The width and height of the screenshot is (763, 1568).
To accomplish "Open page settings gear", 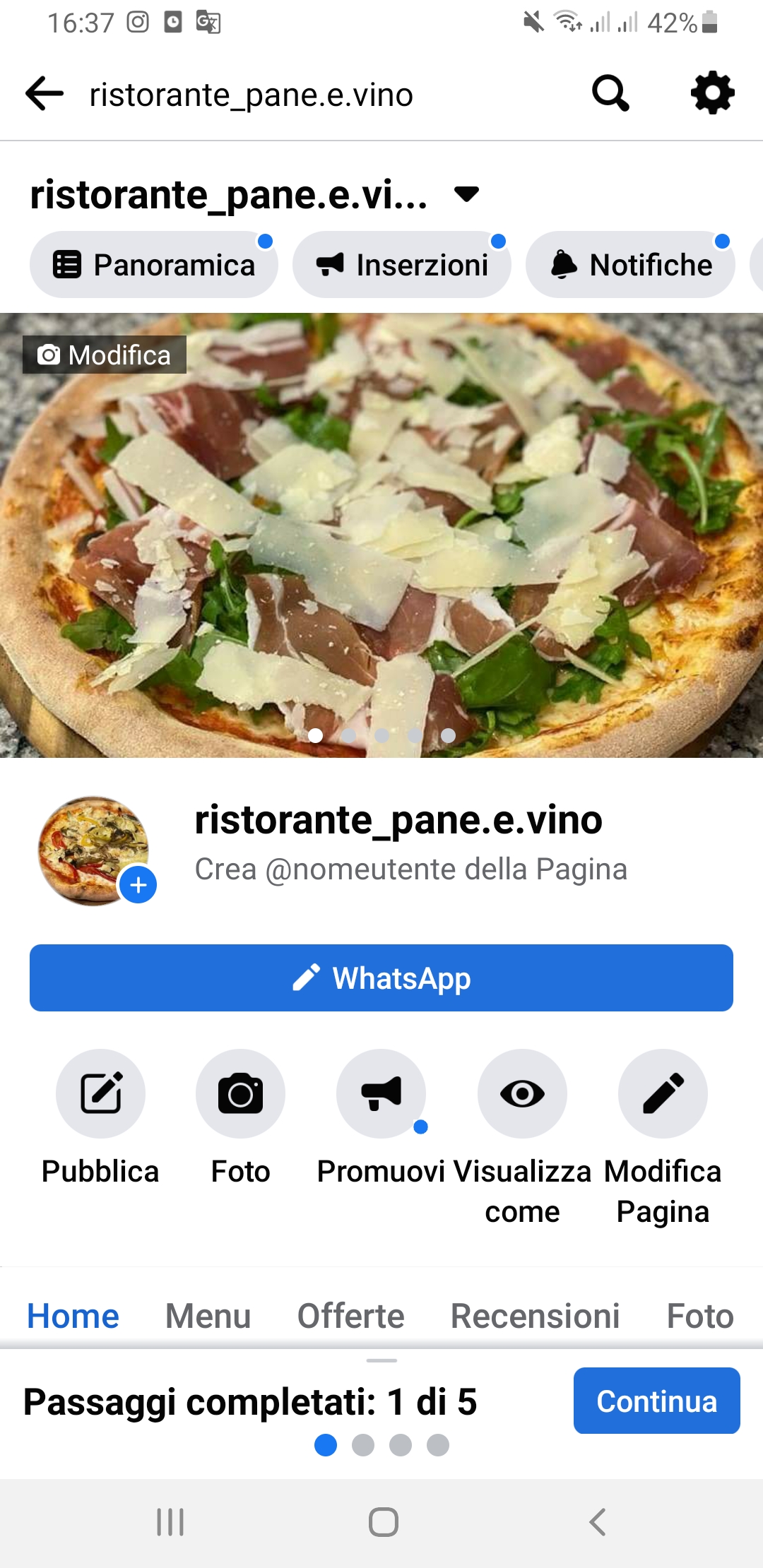I will tap(712, 93).
